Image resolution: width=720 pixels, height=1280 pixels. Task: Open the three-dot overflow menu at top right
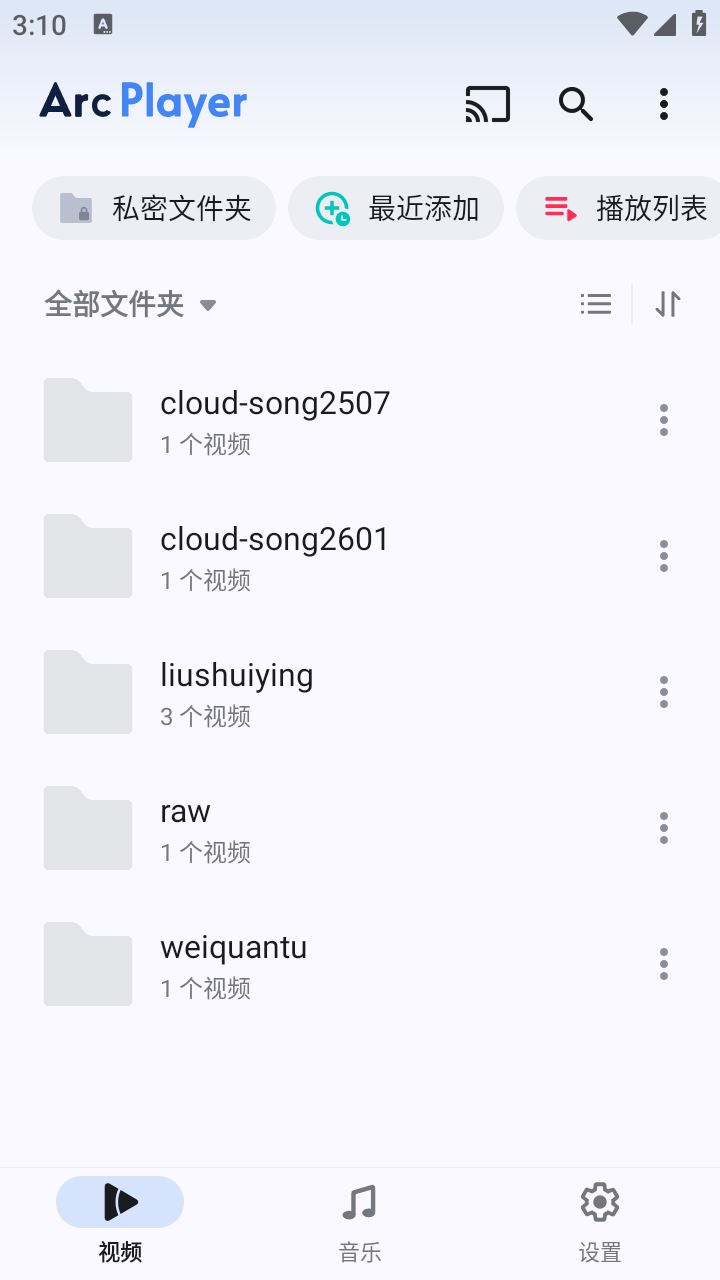(663, 103)
